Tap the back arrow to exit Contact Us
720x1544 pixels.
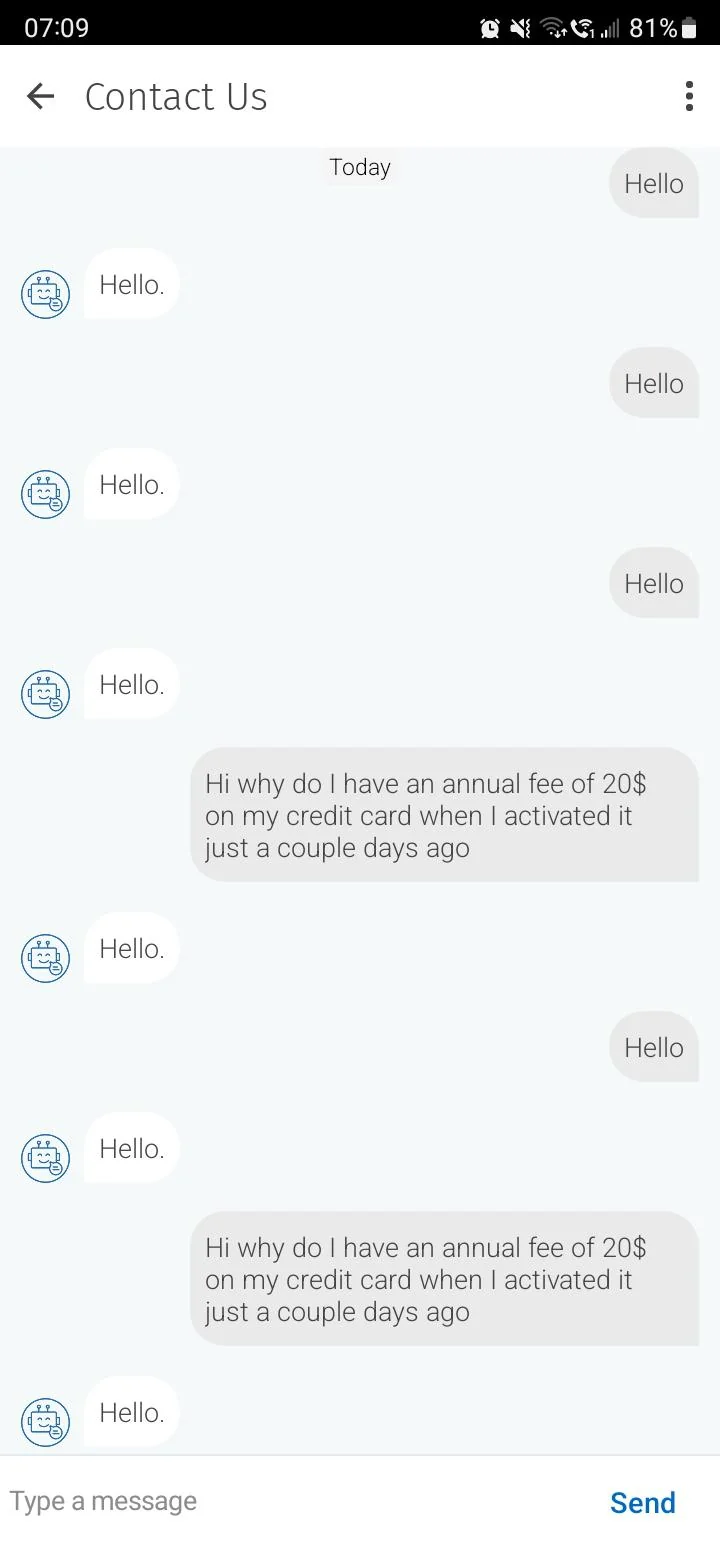pyautogui.click(x=40, y=96)
